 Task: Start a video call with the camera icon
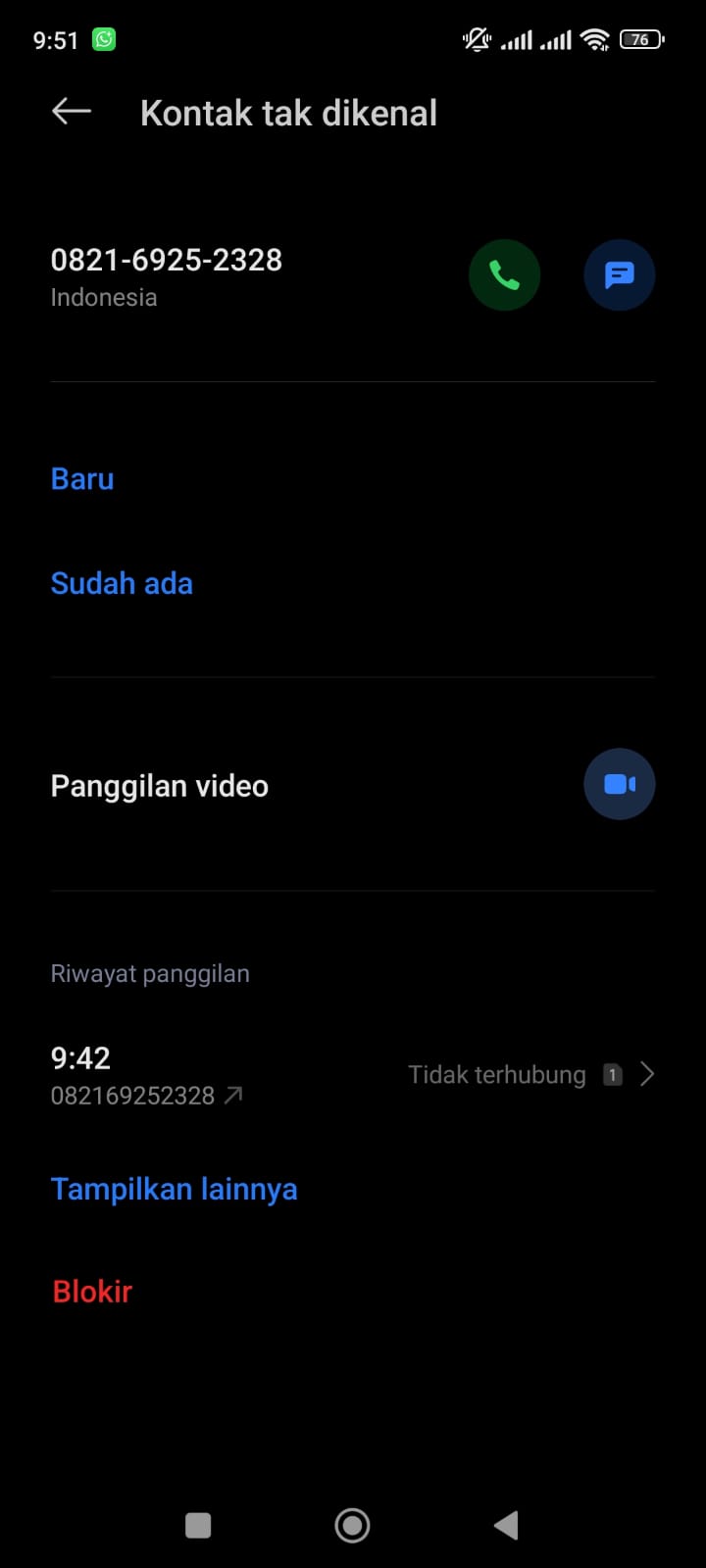[619, 784]
